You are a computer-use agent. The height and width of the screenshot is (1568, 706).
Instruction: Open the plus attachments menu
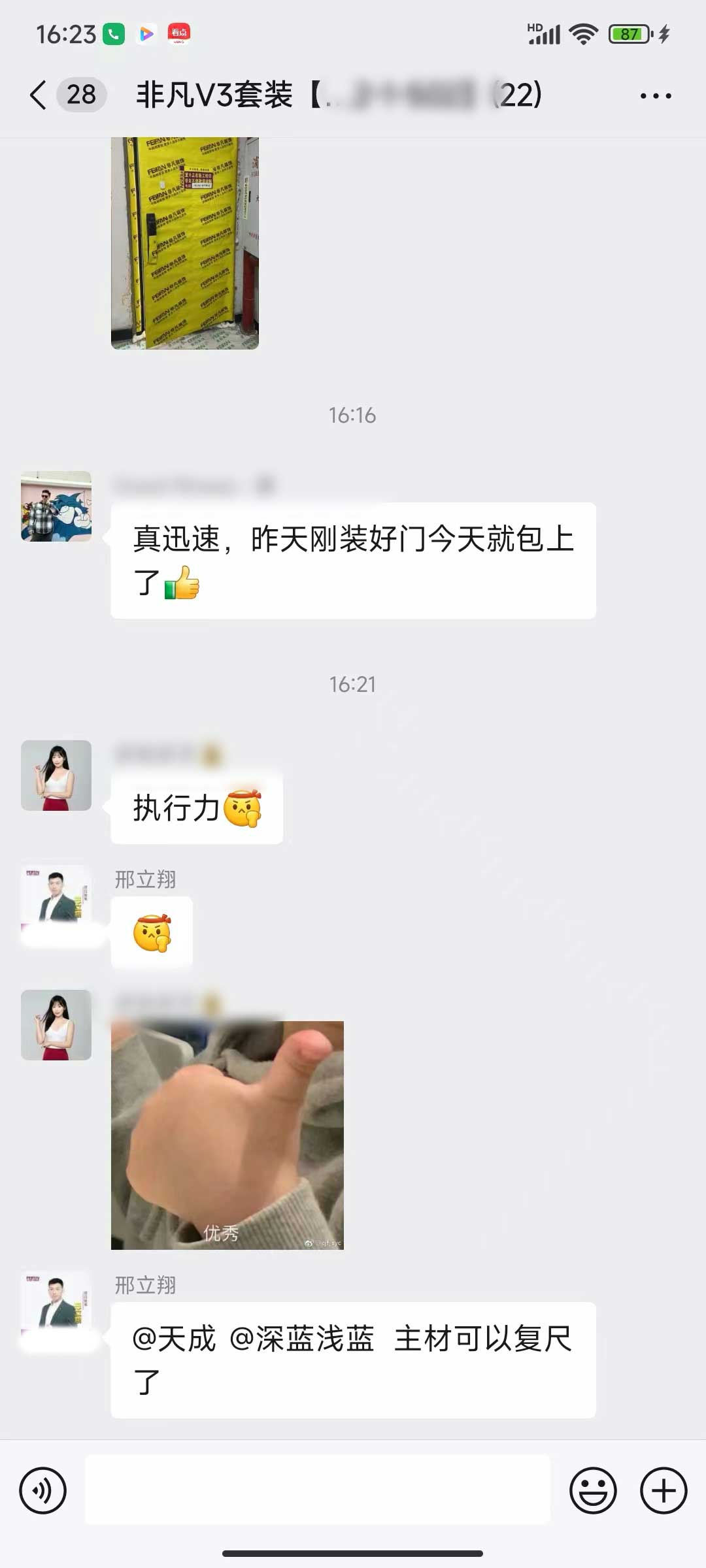coord(663,1490)
